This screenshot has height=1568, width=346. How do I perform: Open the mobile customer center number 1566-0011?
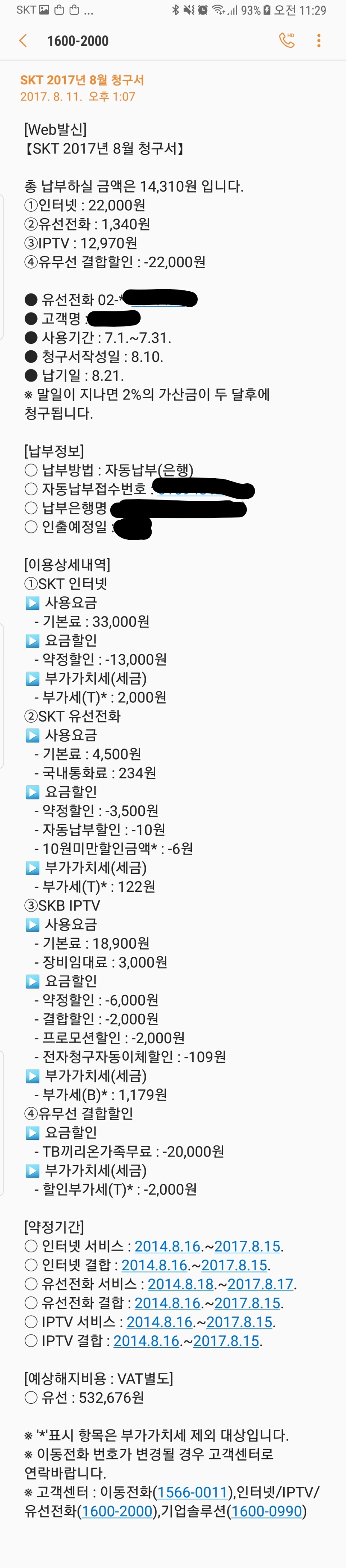coord(192,1492)
